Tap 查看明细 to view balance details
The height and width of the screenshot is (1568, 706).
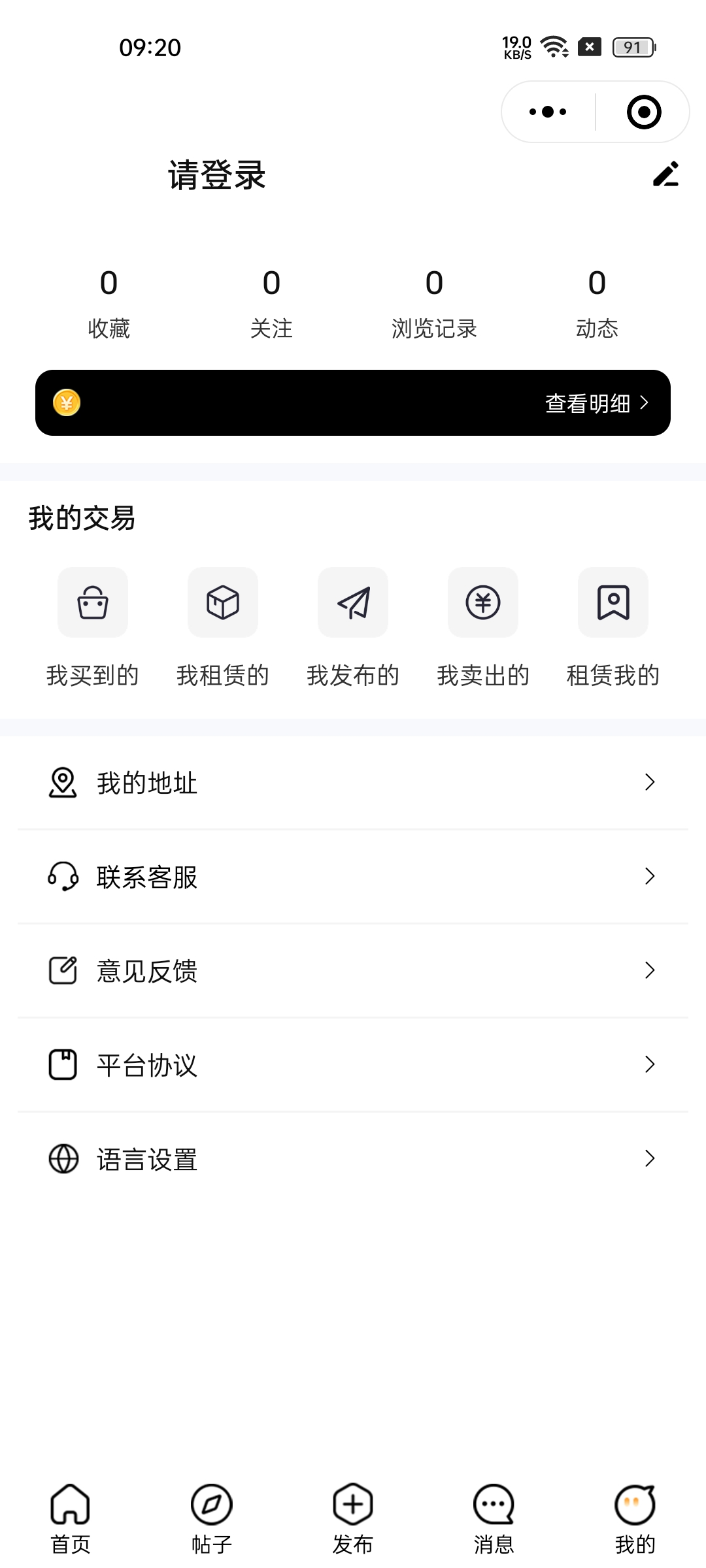[x=596, y=403]
